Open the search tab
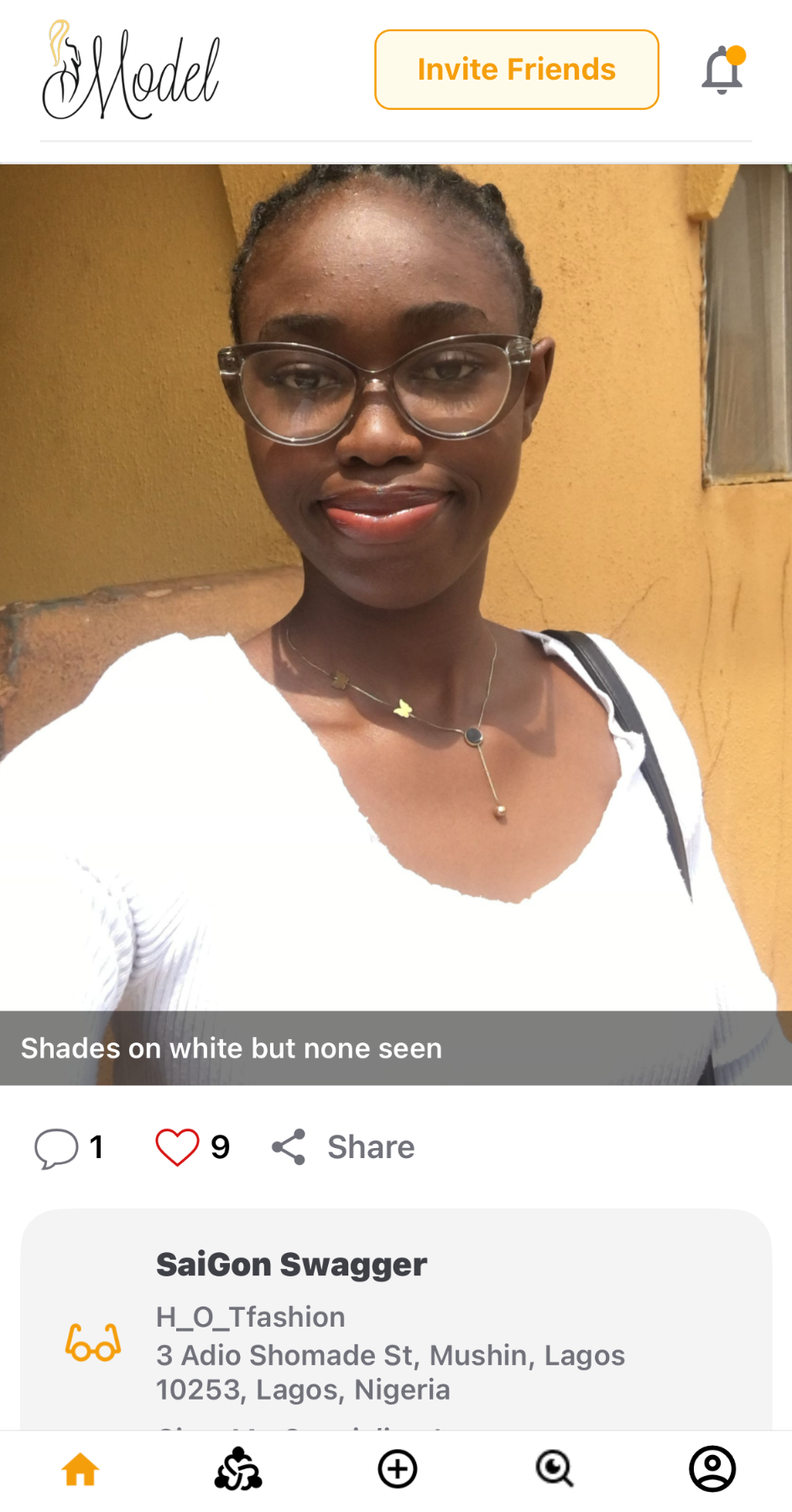 tap(555, 1469)
